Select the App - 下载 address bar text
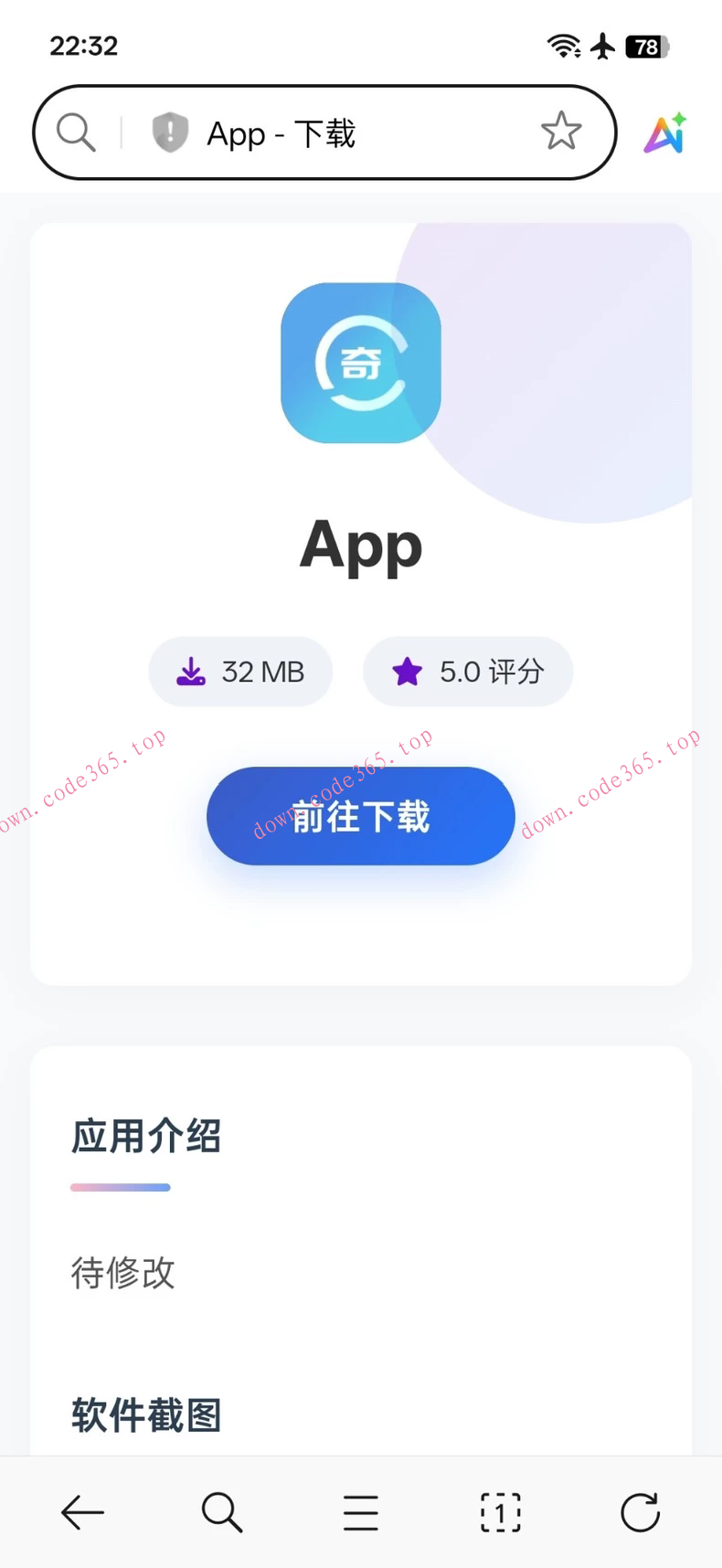Screen dimensions: 722x1568 pyautogui.click(x=281, y=133)
